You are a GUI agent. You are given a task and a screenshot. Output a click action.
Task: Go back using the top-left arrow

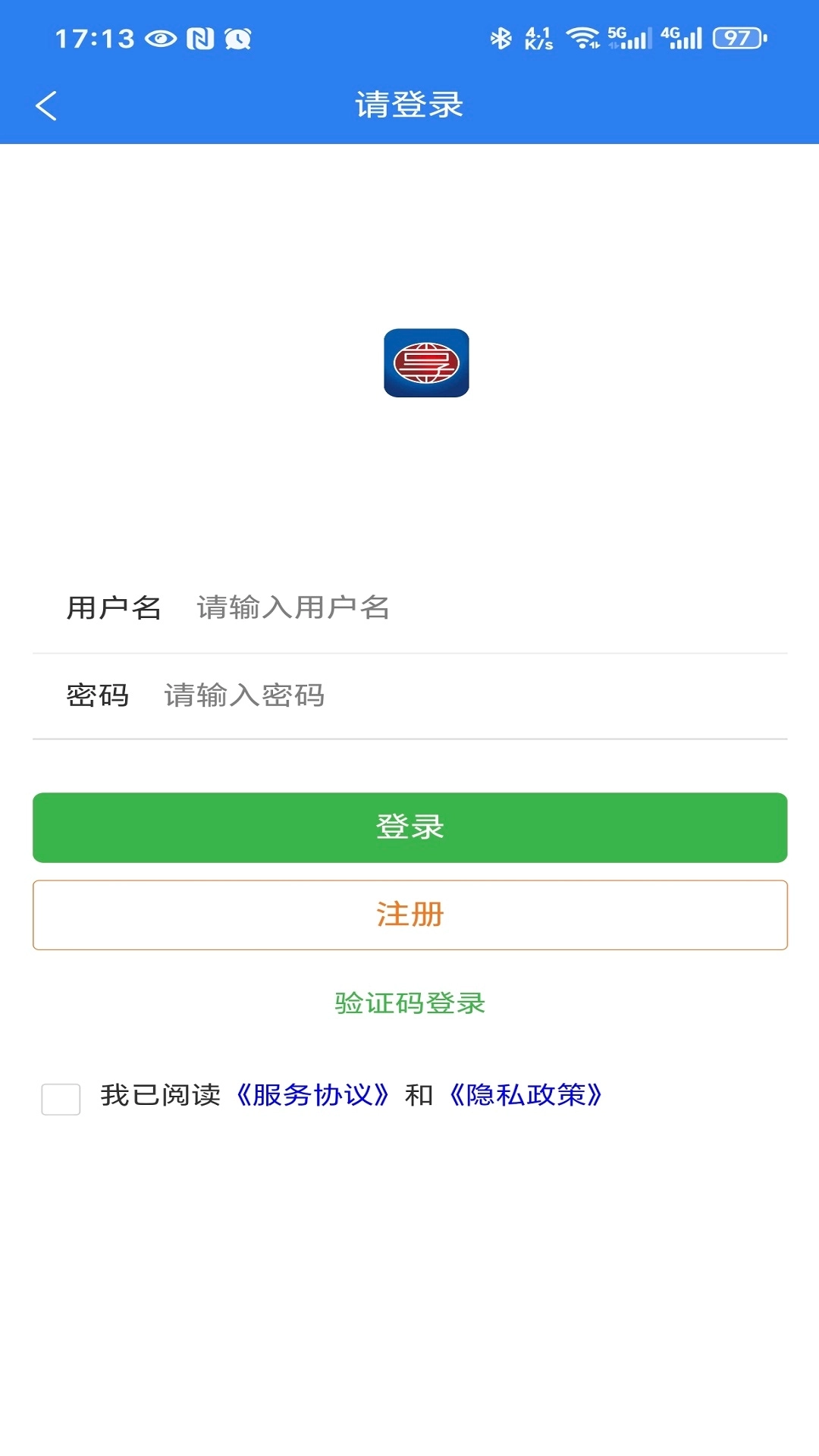click(x=46, y=105)
